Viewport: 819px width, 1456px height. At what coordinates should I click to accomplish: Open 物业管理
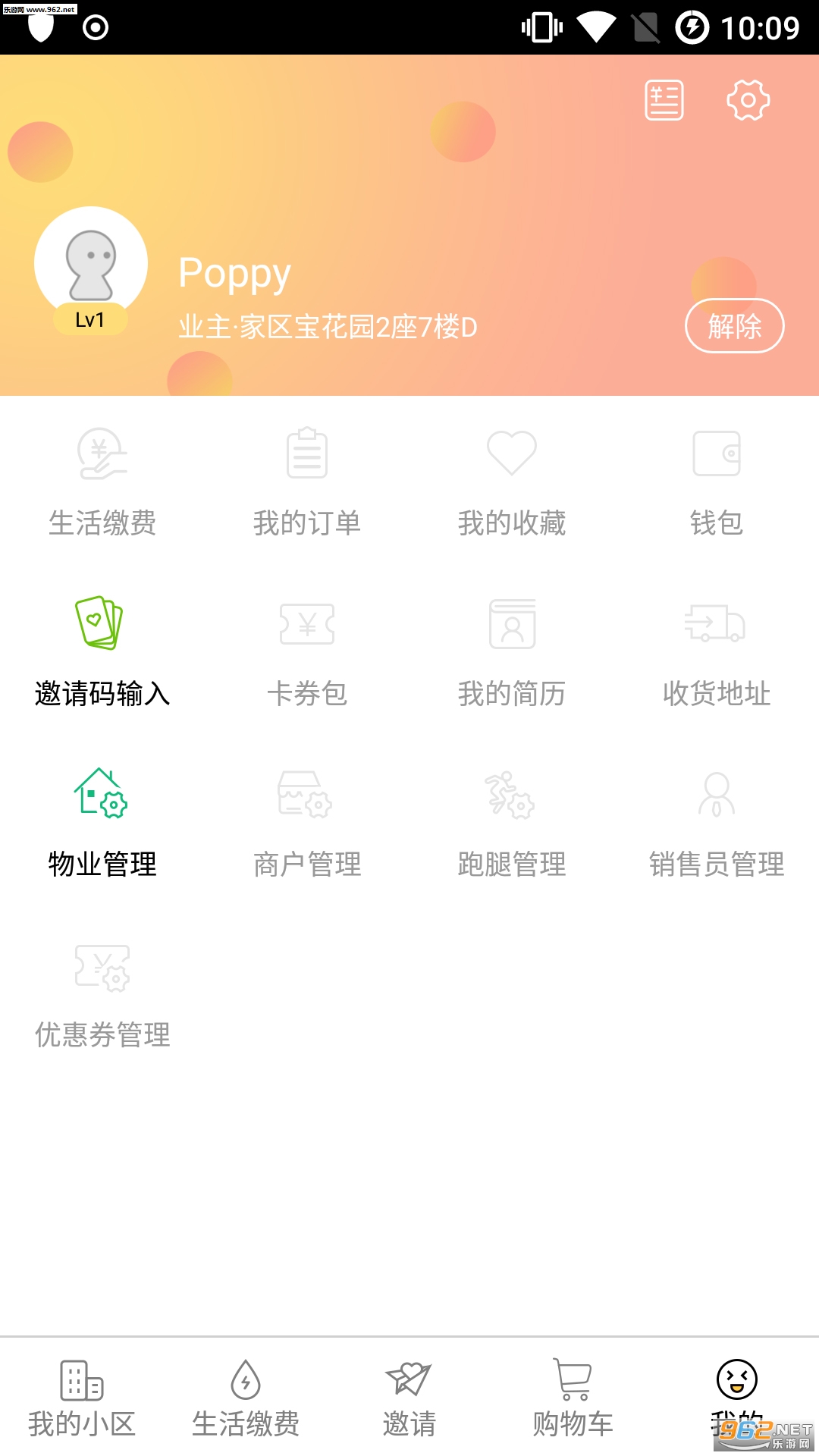pos(102,822)
